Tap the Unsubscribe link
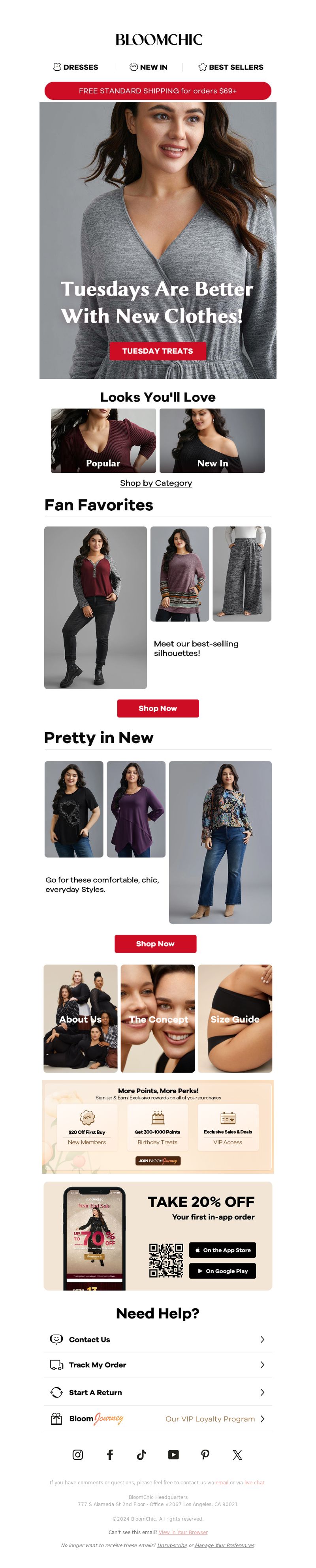Image resolution: width=316 pixels, height=1568 pixels. pyautogui.click(x=172, y=1545)
